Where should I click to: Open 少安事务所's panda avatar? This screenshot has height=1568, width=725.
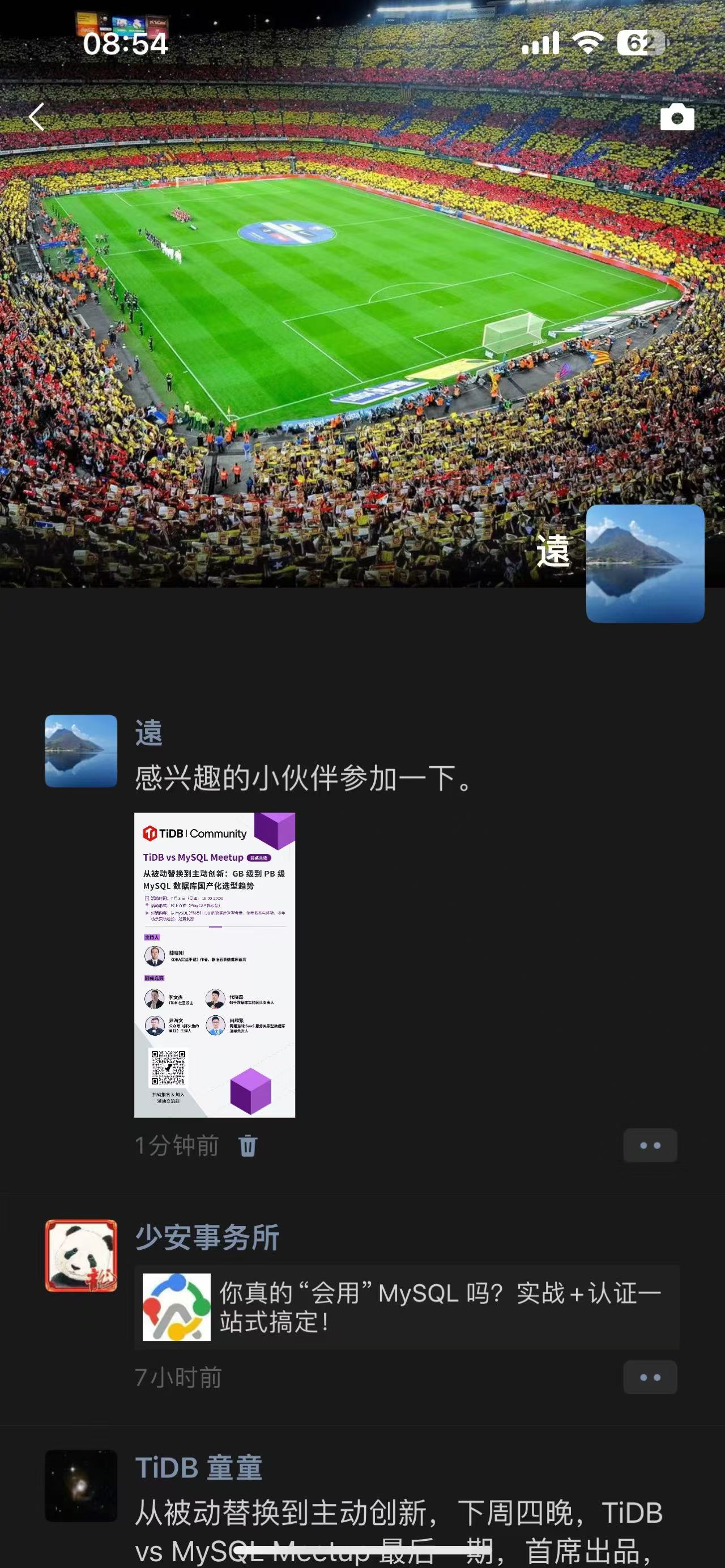[x=81, y=1255]
